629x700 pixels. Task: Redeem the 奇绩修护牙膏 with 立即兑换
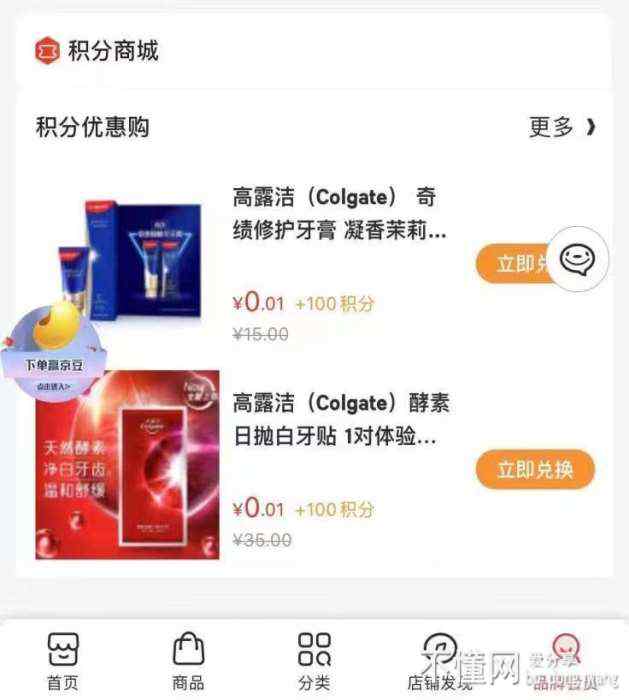pos(517,264)
